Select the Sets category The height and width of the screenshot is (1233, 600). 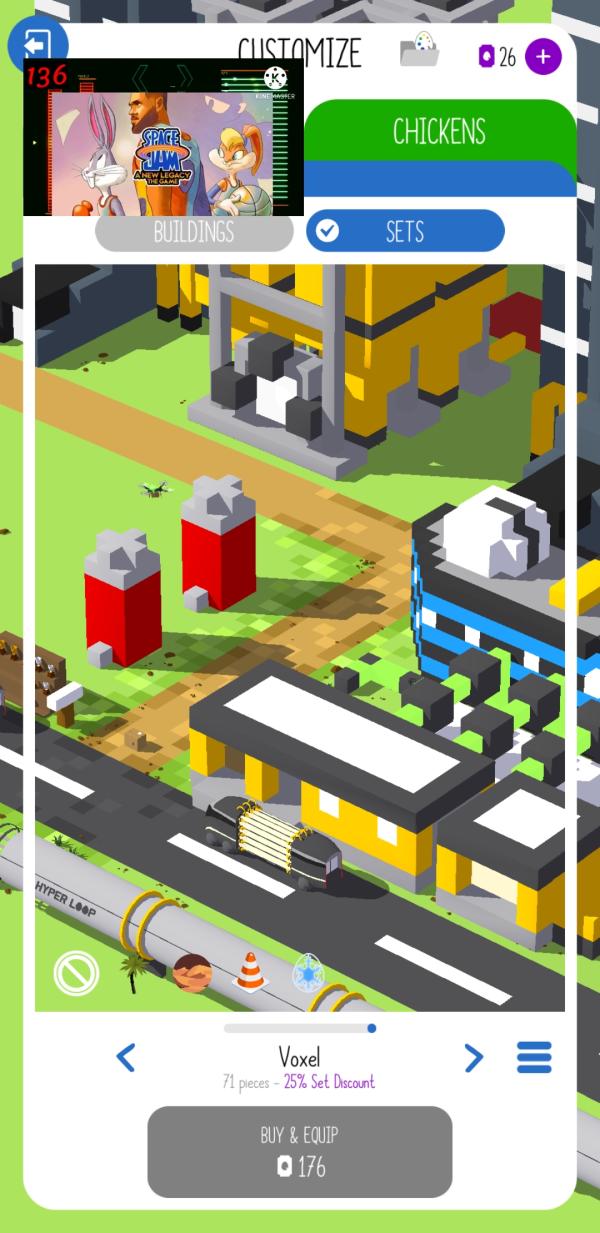click(x=405, y=232)
